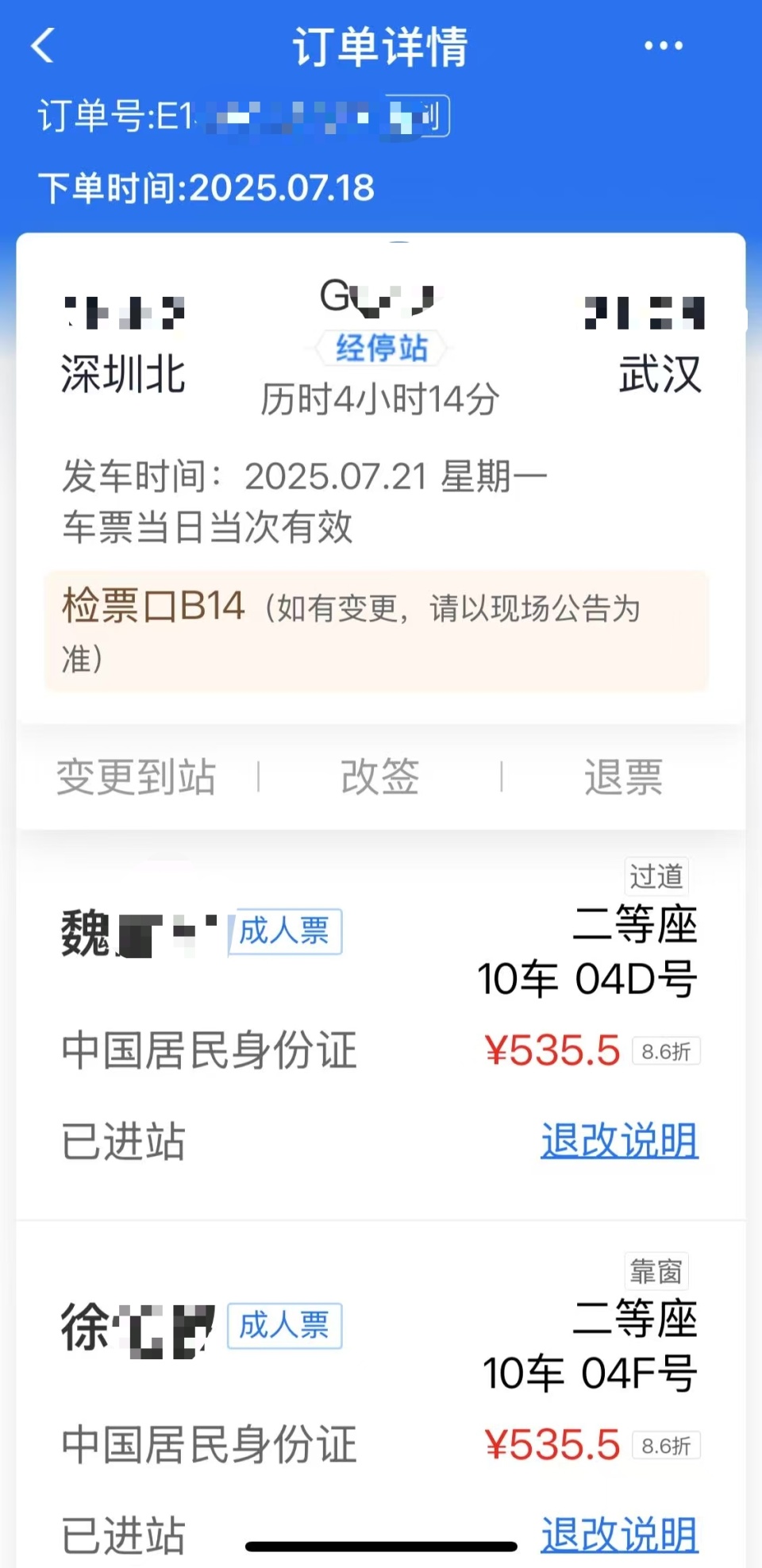Select 变更到站 to change arrival station
Image resolution: width=762 pixels, height=1568 pixels.
point(136,776)
